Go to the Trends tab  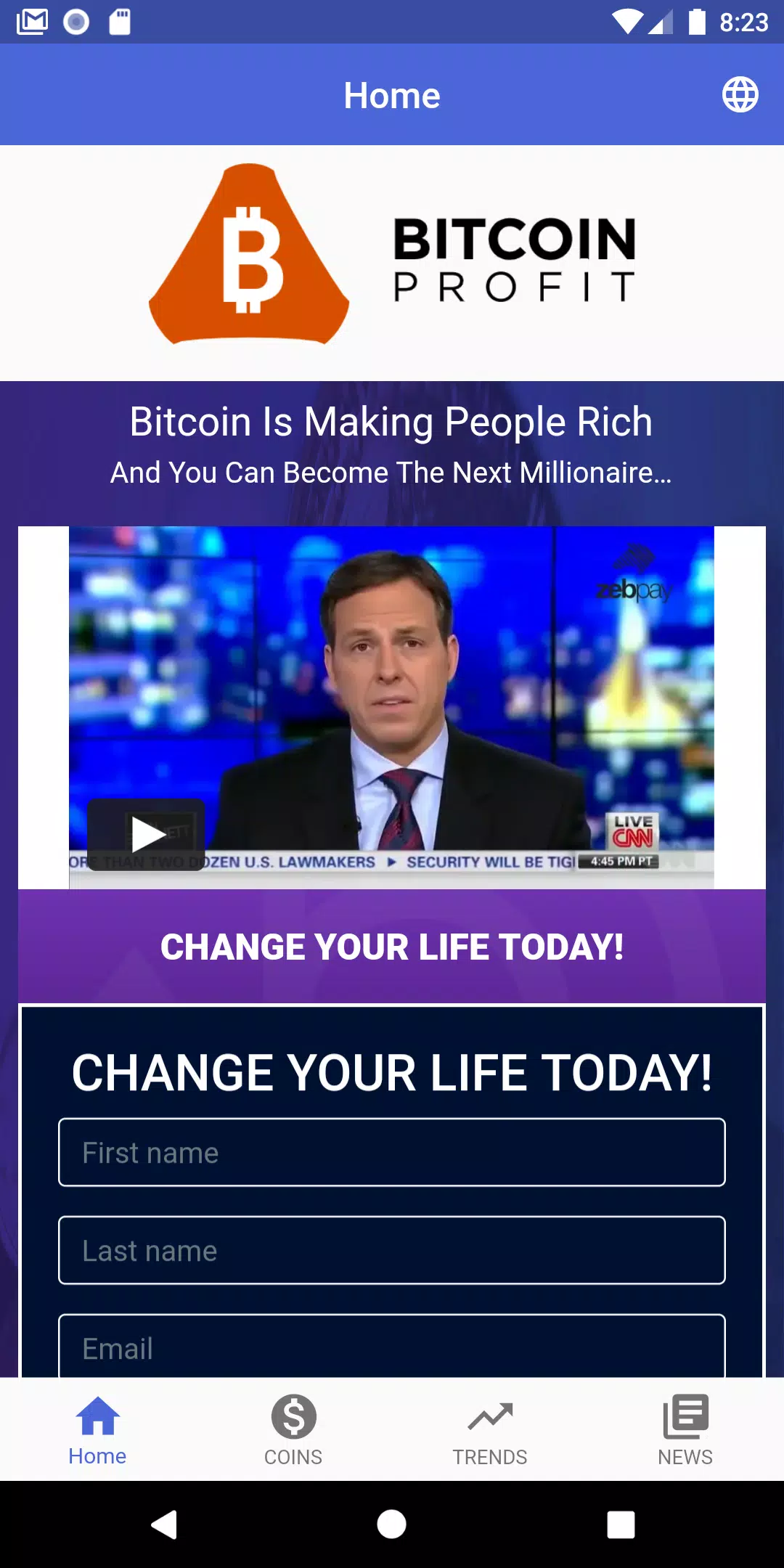(490, 1430)
